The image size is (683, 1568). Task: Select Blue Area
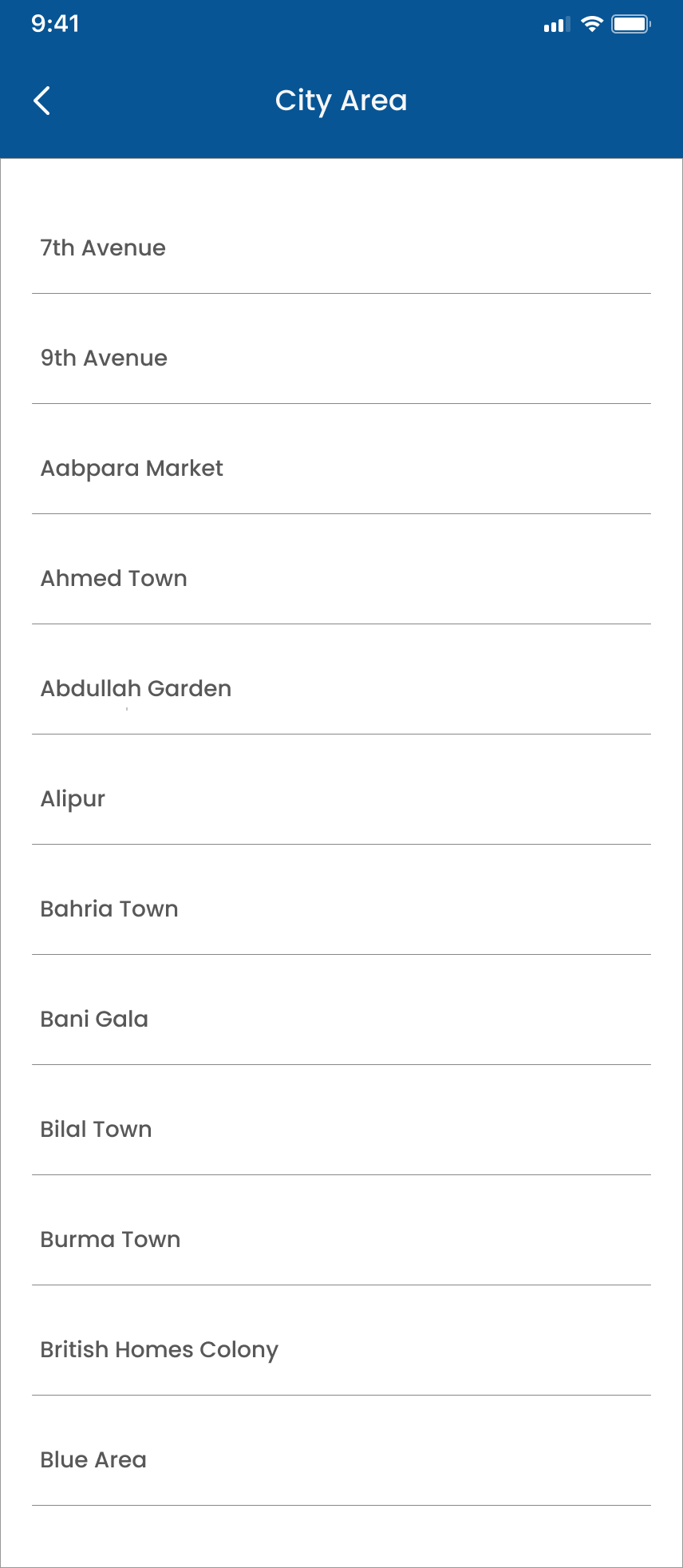click(341, 1459)
